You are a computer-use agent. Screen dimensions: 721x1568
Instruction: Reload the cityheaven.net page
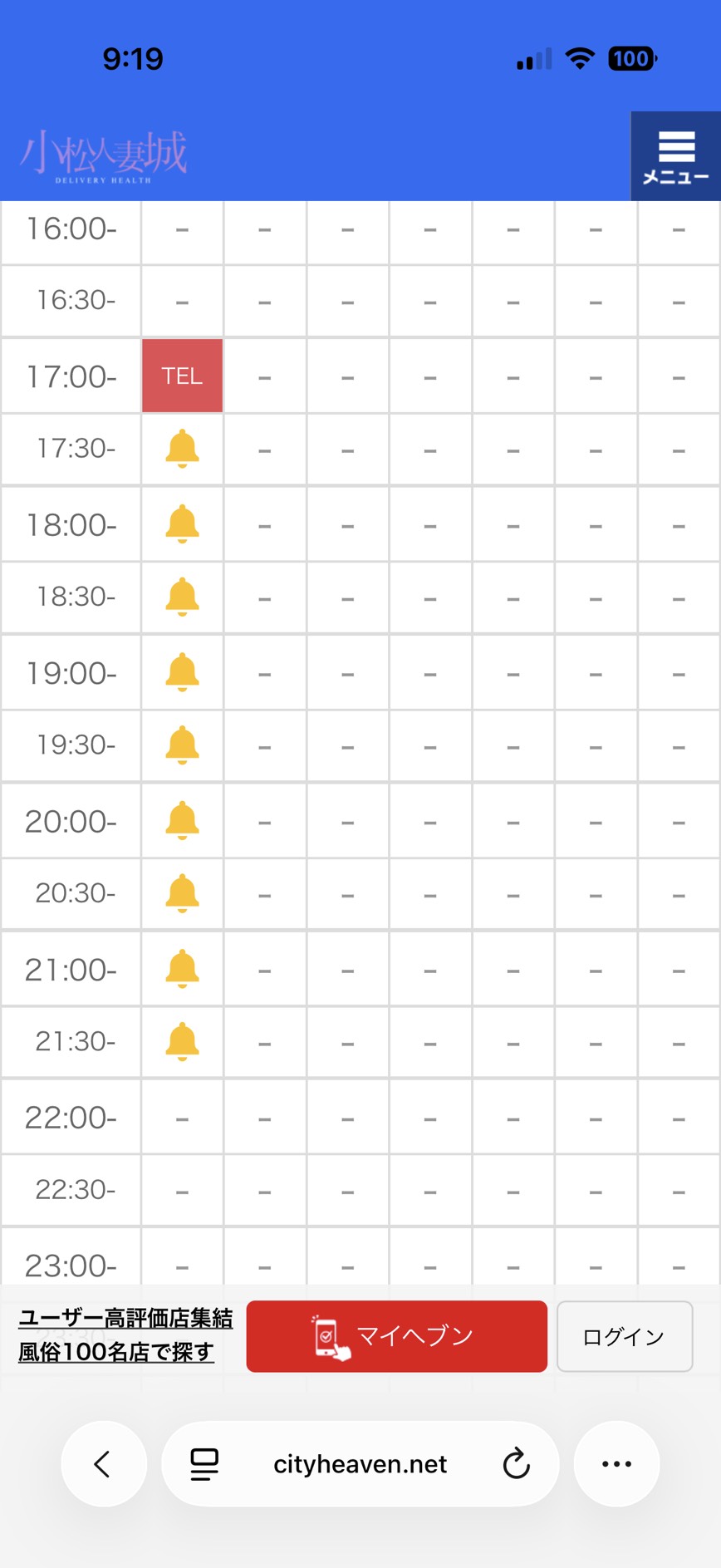[516, 1463]
